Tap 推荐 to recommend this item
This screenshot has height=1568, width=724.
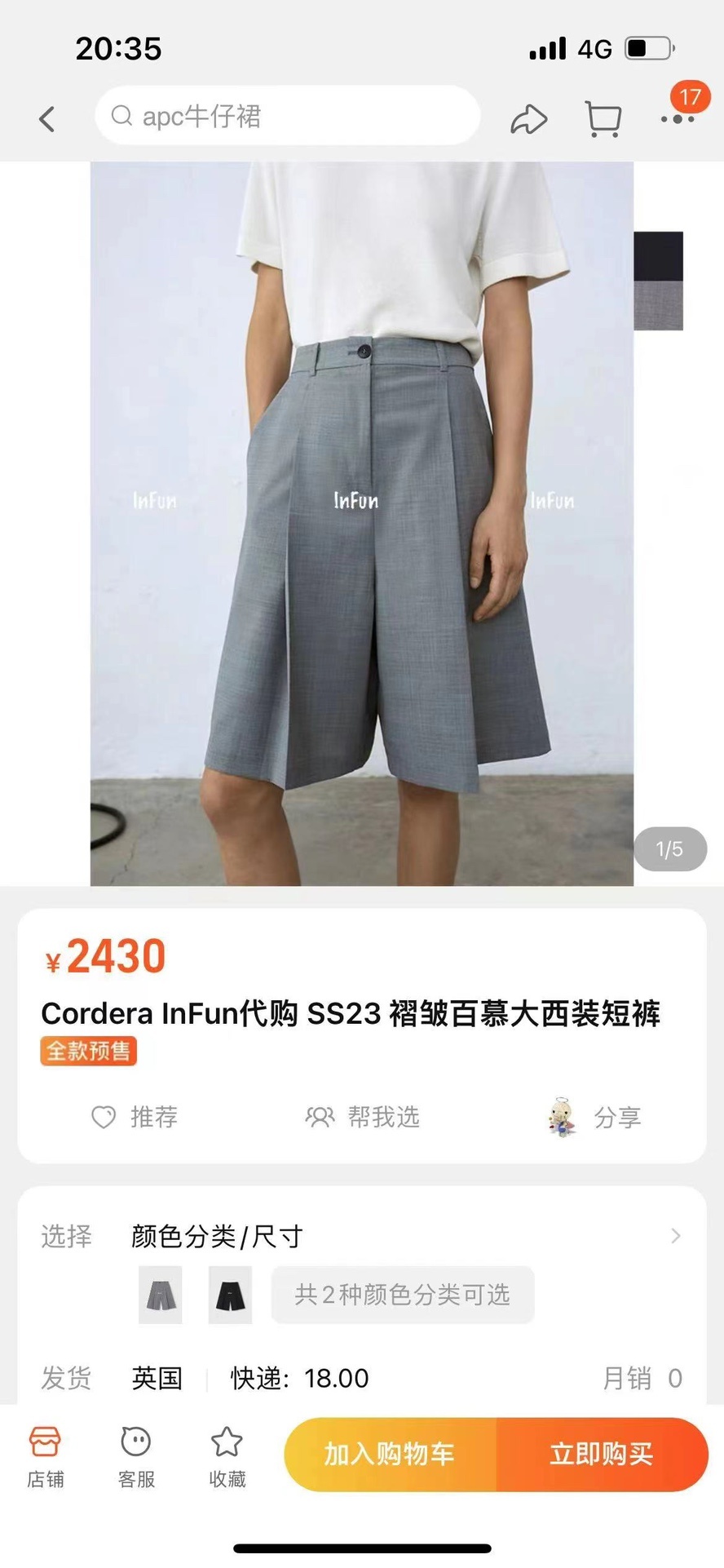(135, 1117)
